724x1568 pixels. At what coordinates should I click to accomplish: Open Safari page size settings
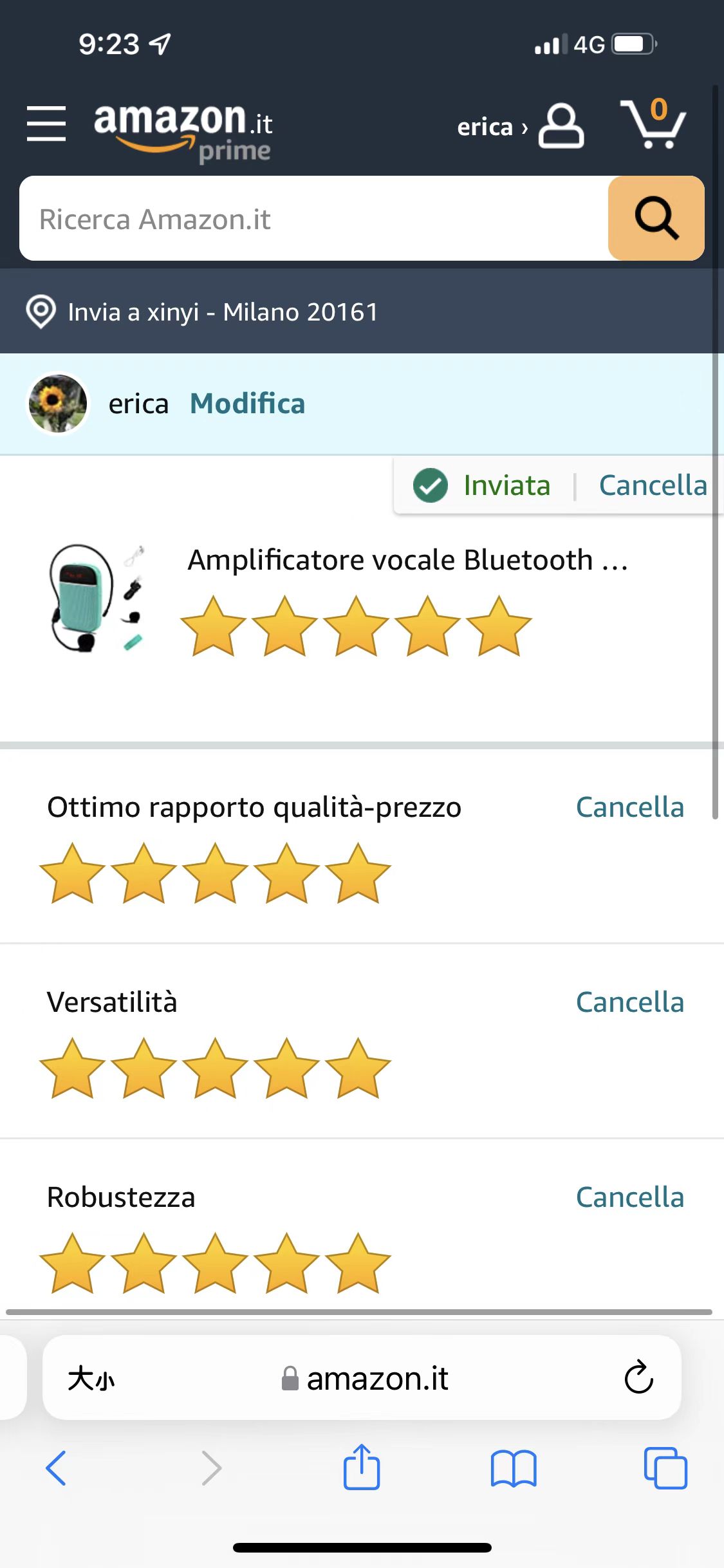click(x=91, y=1378)
